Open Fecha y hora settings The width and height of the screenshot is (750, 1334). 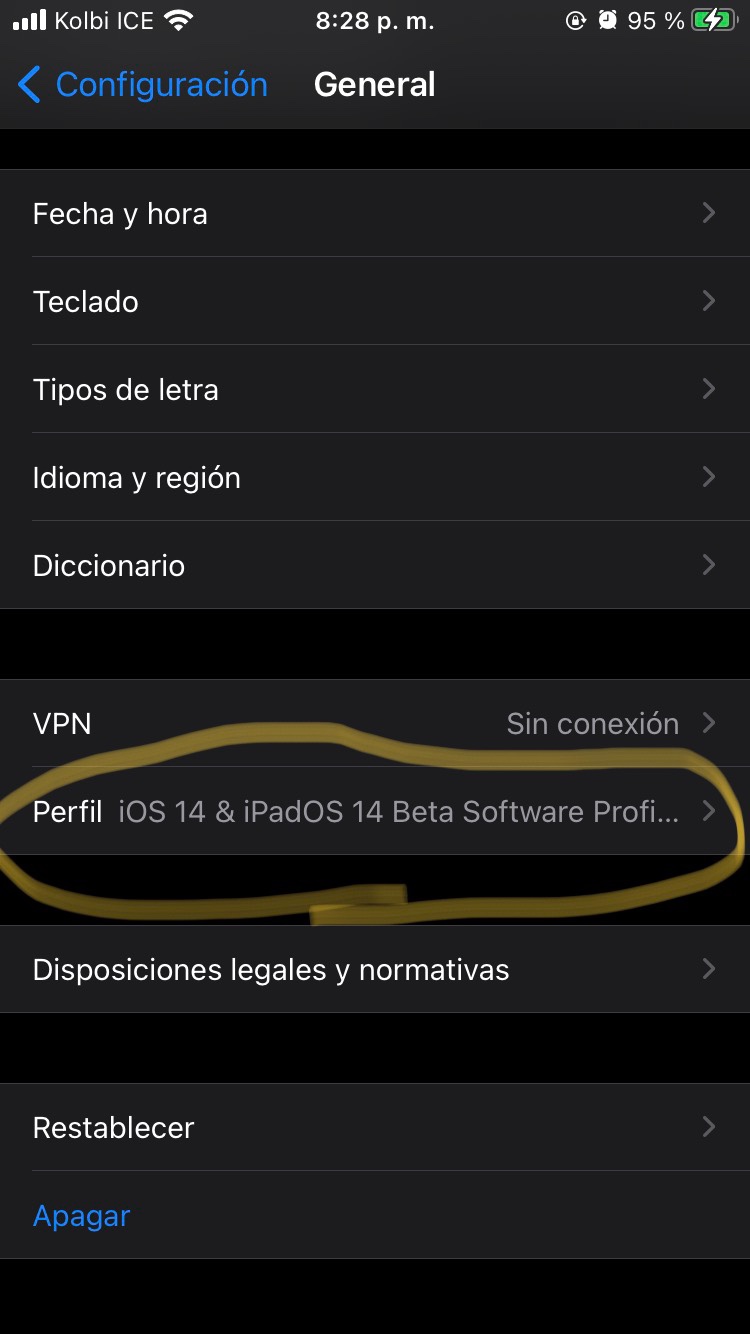click(x=375, y=214)
